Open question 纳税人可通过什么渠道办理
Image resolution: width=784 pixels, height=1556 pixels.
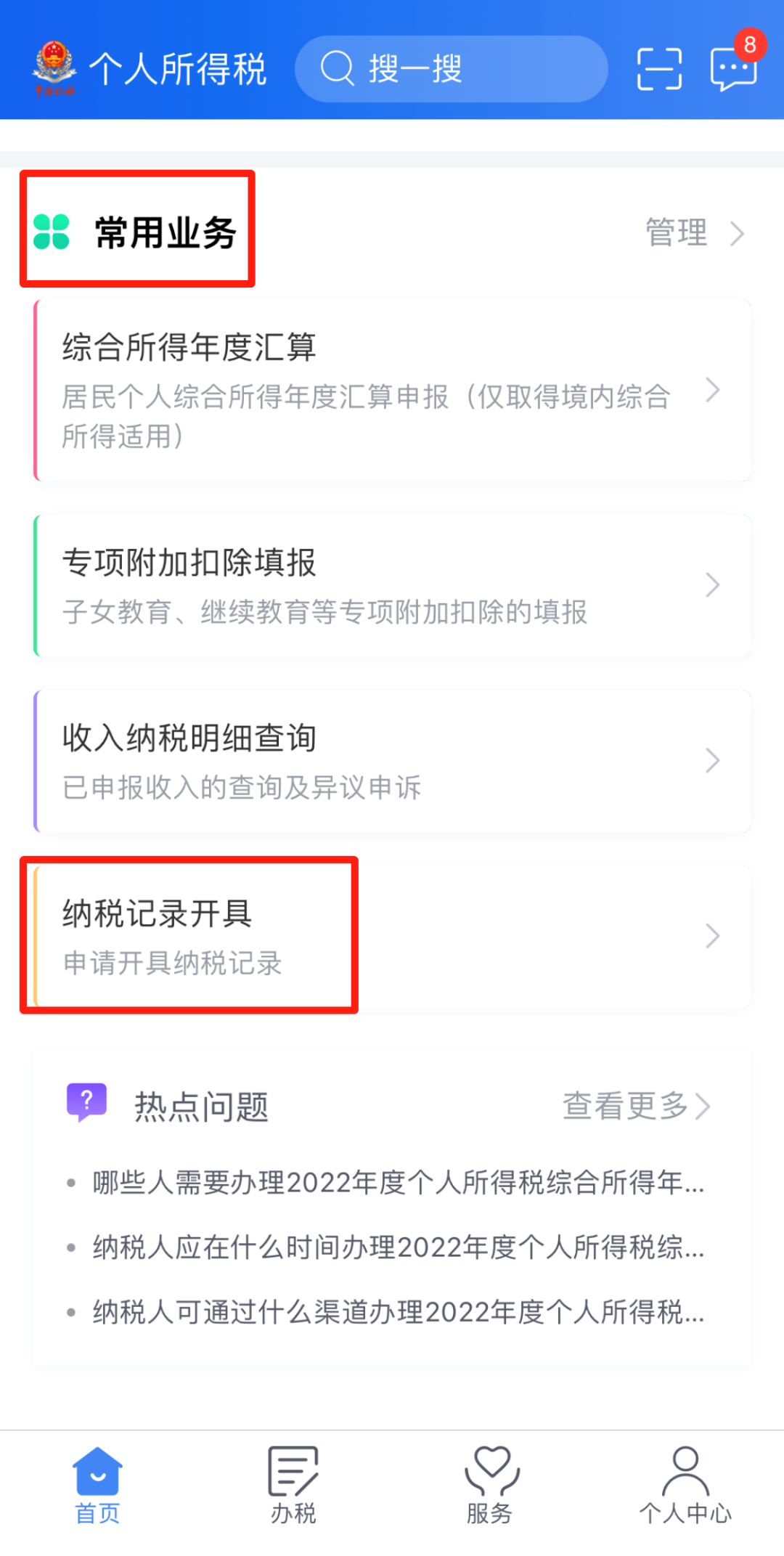398,1312
